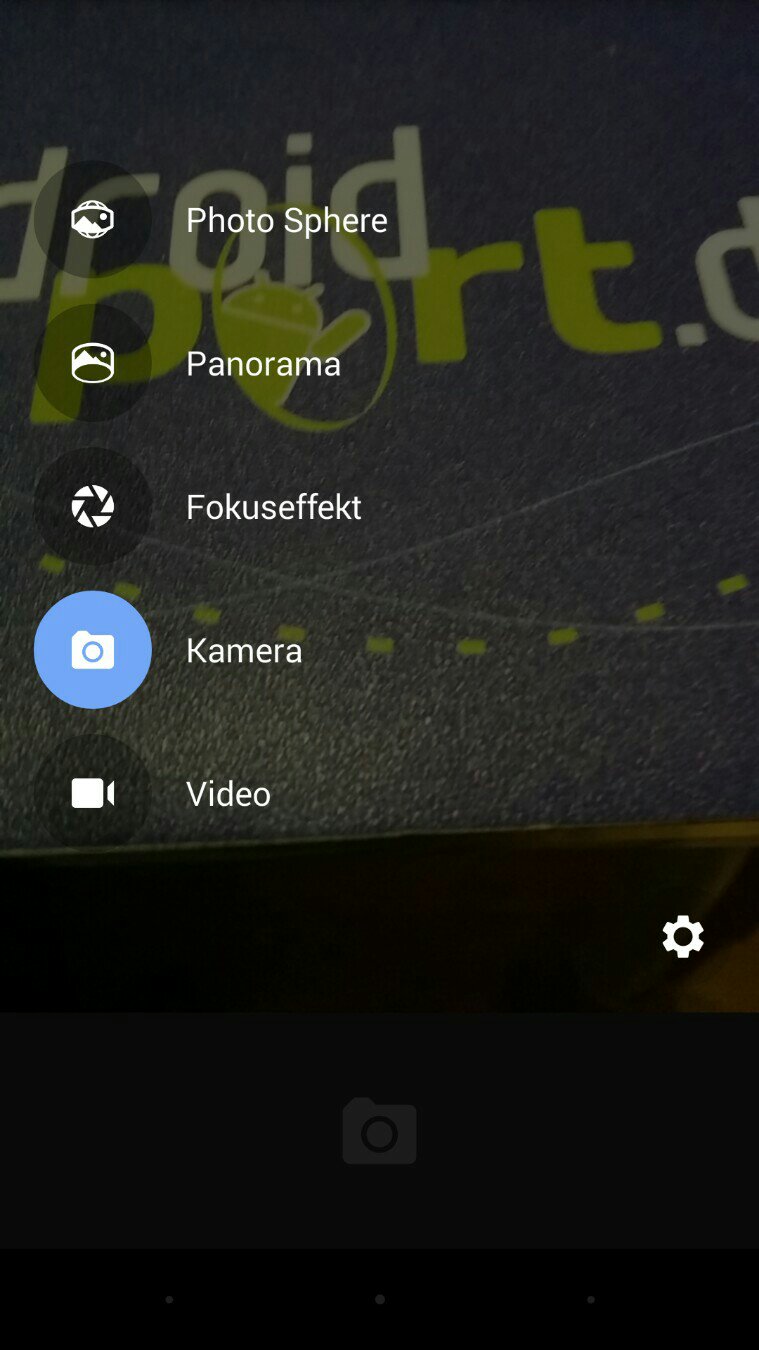Tap the camera shutter button
This screenshot has width=759, height=1350.
379,1131
